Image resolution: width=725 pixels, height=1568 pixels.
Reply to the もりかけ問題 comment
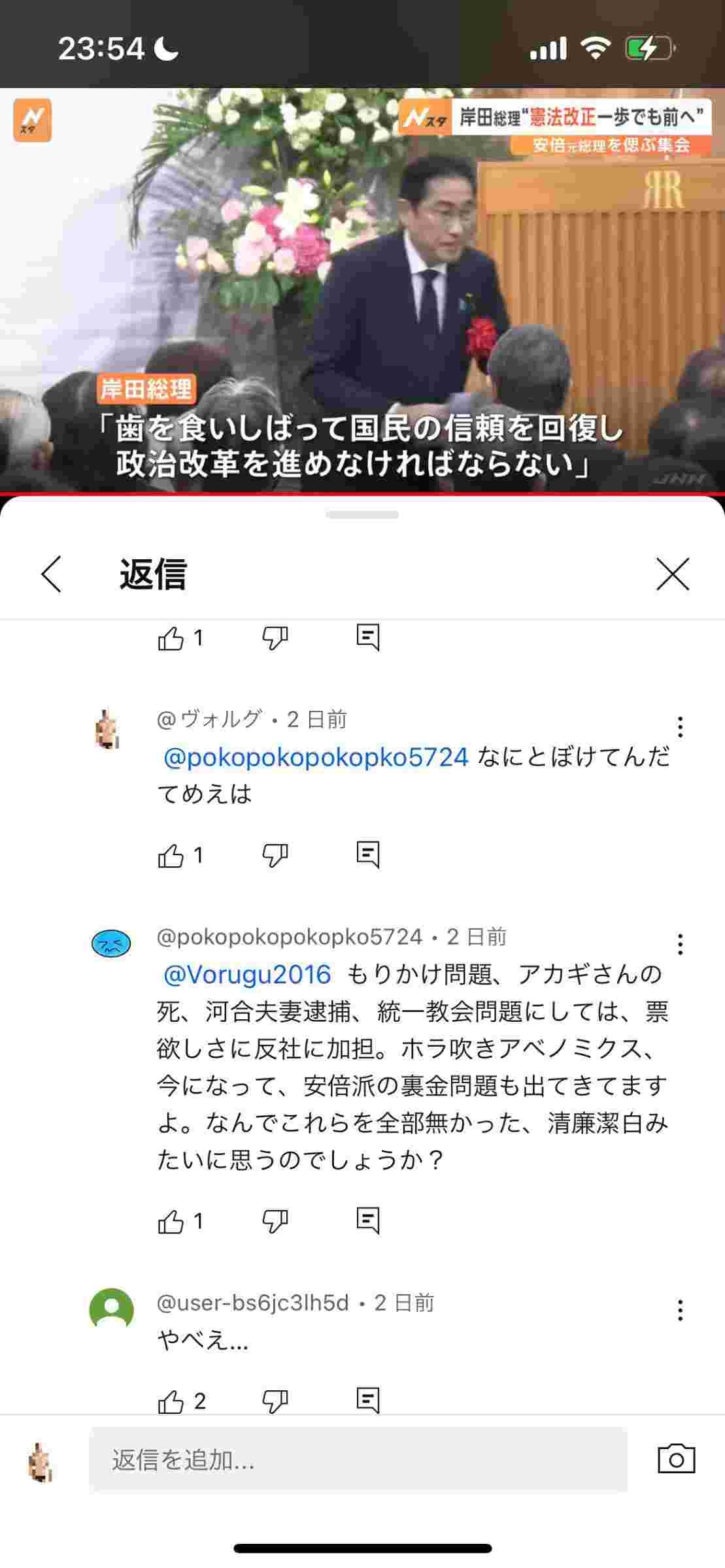(x=368, y=1220)
